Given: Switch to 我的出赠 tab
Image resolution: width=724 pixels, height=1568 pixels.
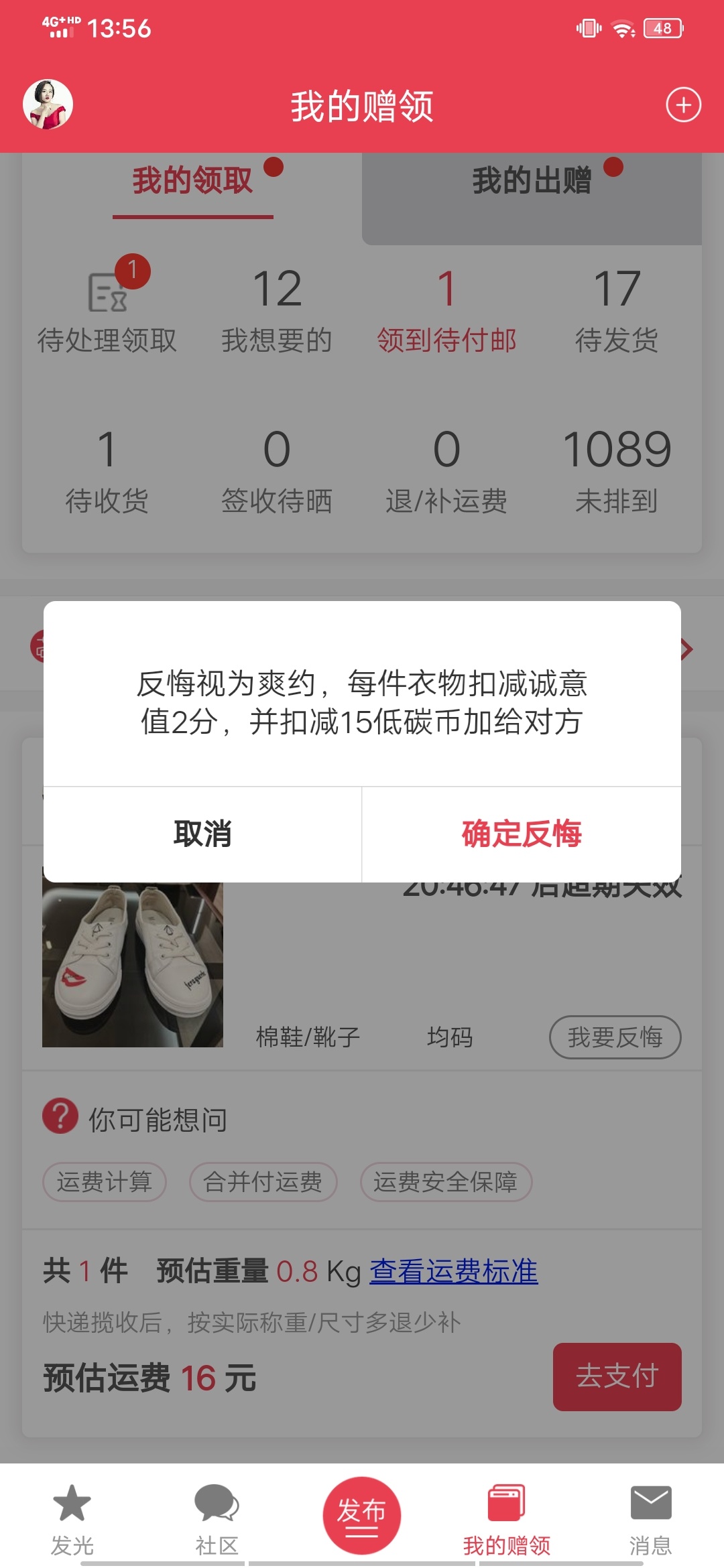Looking at the screenshot, I should (532, 181).
